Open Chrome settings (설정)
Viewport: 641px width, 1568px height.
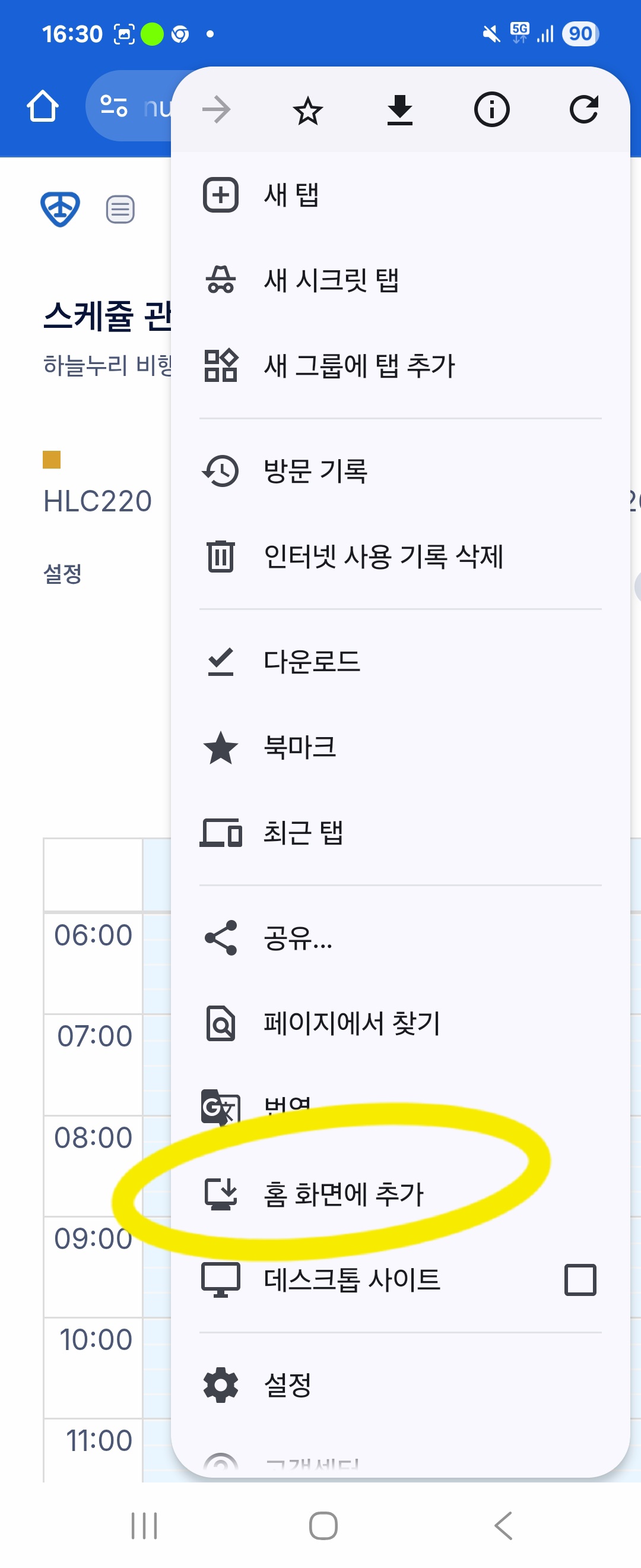287,1385
